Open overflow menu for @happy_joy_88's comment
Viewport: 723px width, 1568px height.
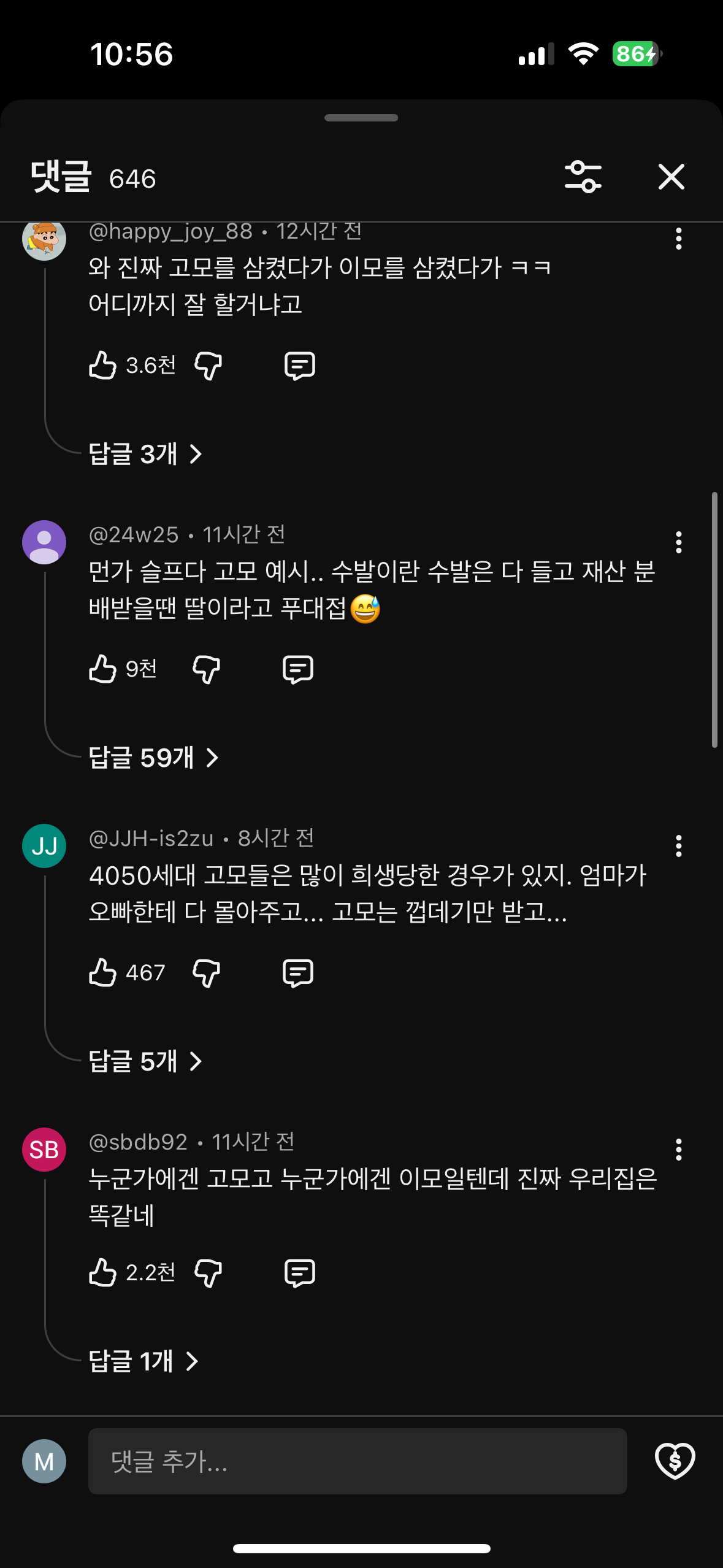[x=678, y=239]
